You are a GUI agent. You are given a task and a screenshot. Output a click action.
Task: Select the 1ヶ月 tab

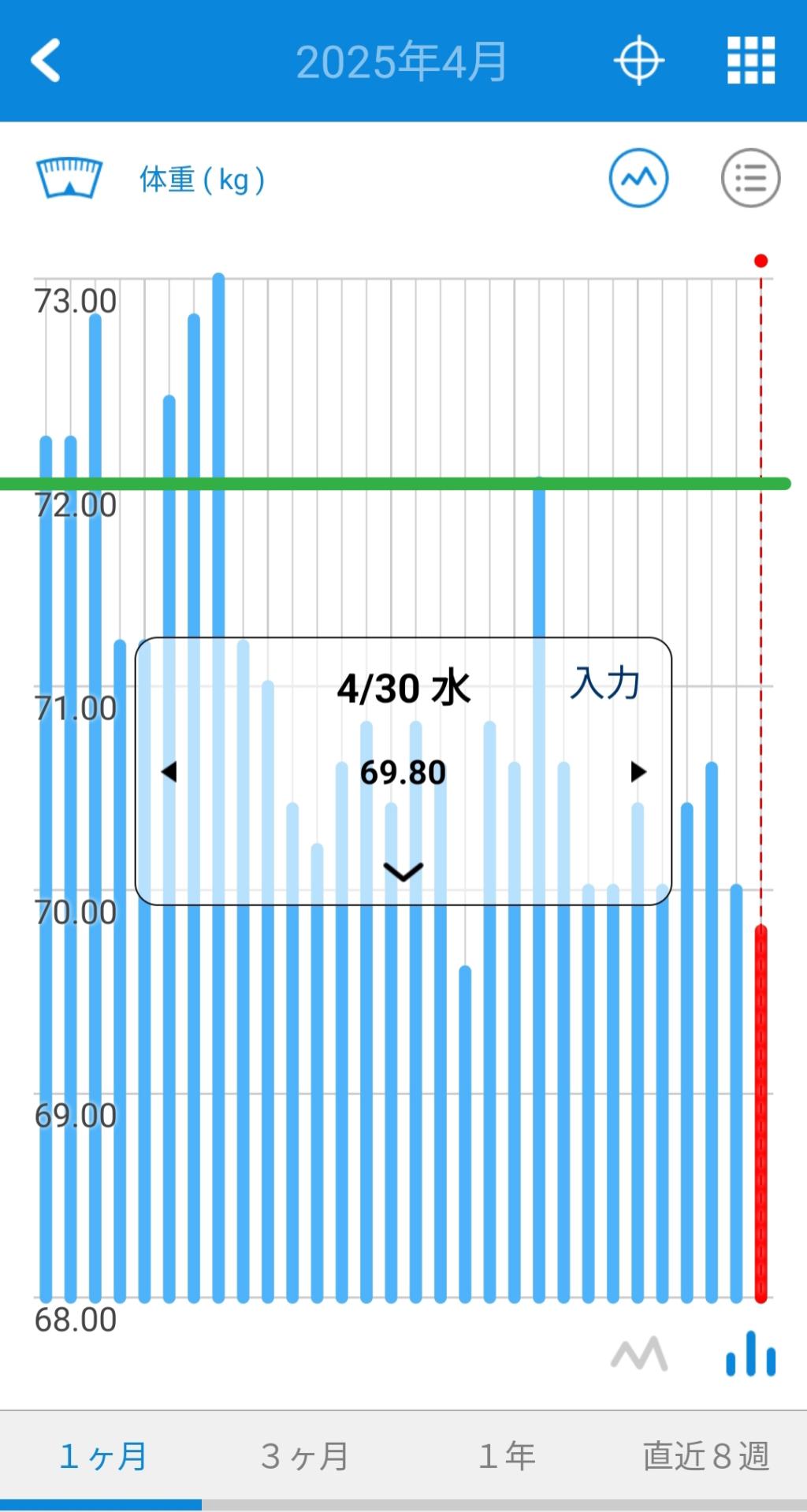click(102, 1456)
